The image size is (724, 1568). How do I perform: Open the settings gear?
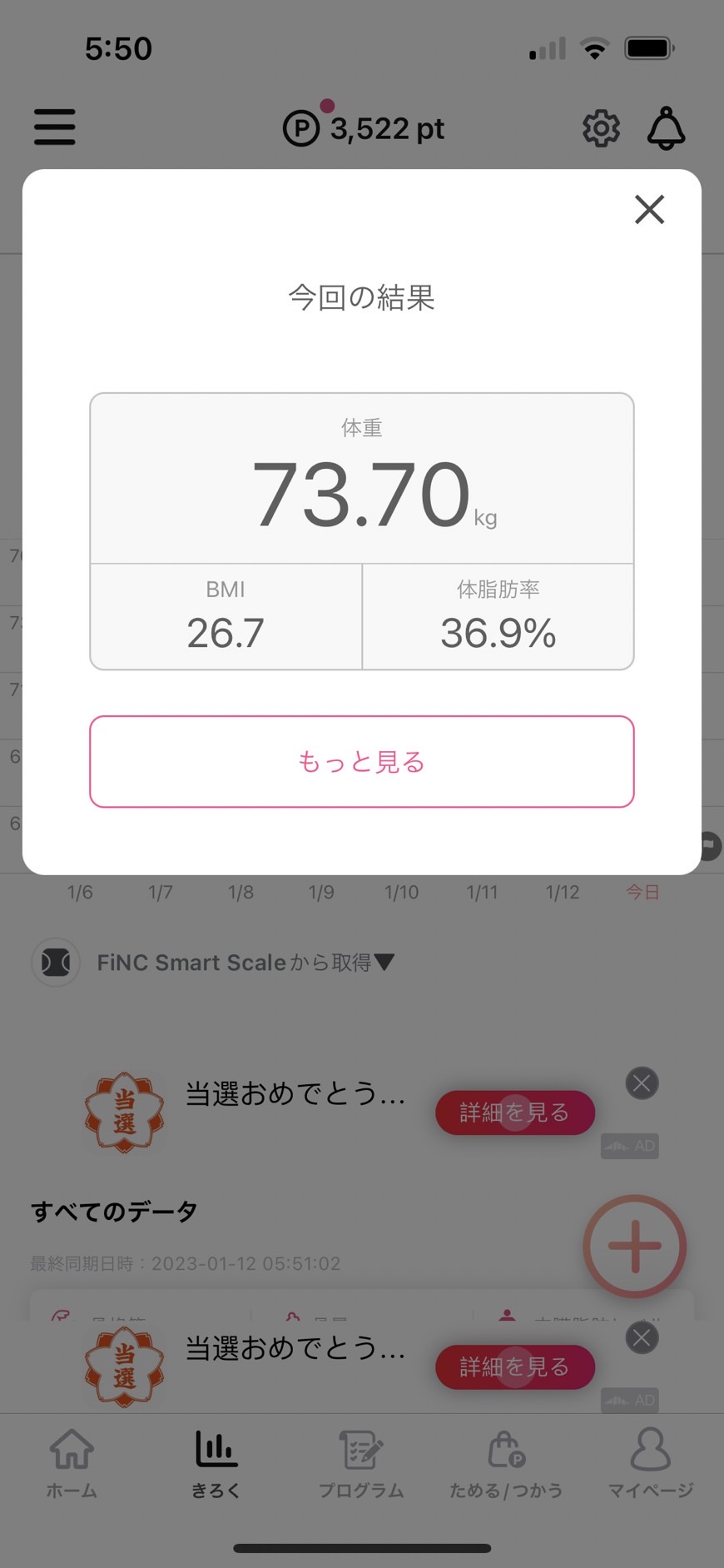click(x=601, y=128)
